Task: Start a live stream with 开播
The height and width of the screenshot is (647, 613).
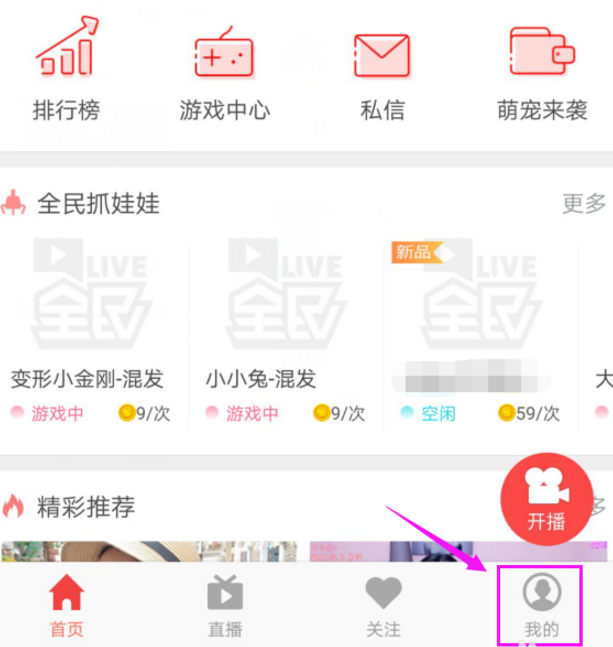Action: pyautogui.click(x=546, y=497)
